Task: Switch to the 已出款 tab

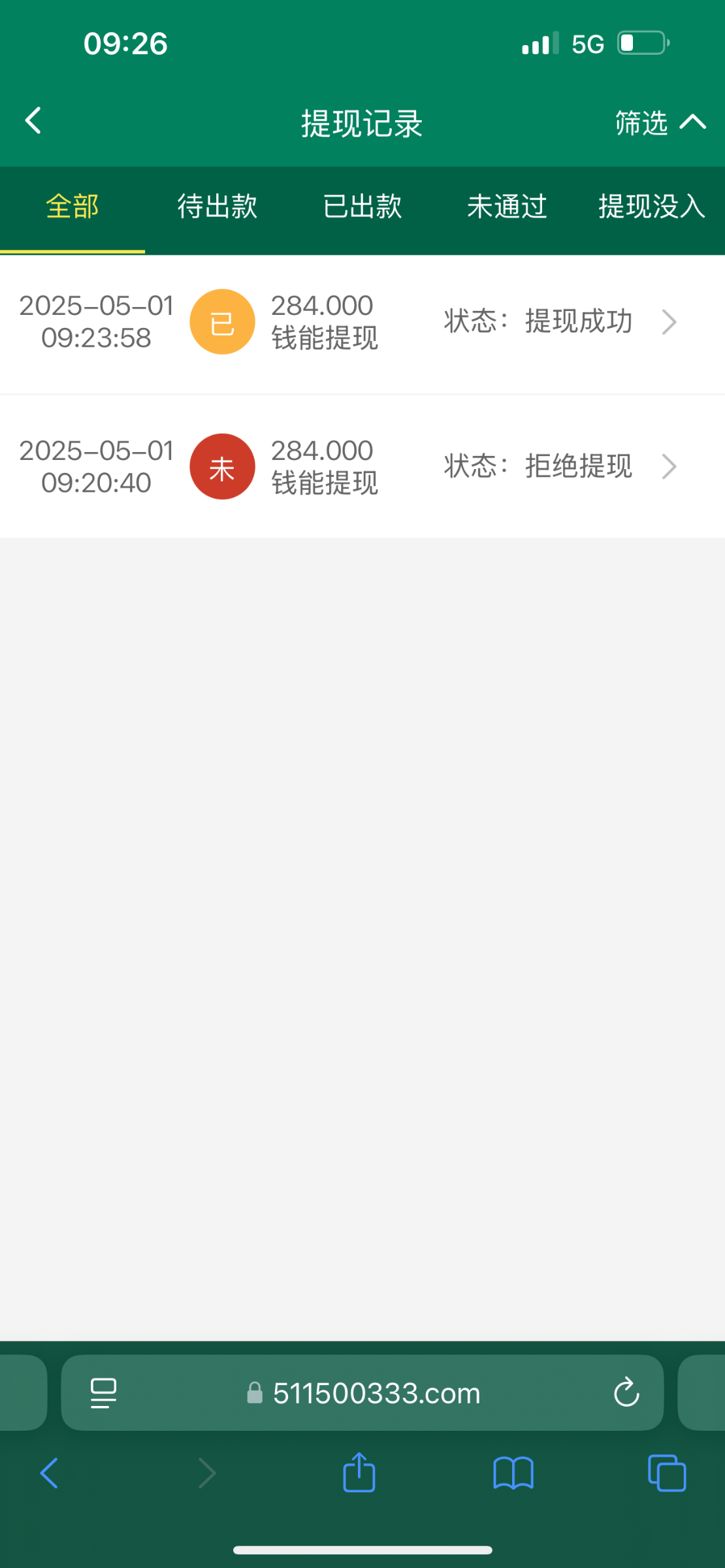Action: tap(362, 206)
